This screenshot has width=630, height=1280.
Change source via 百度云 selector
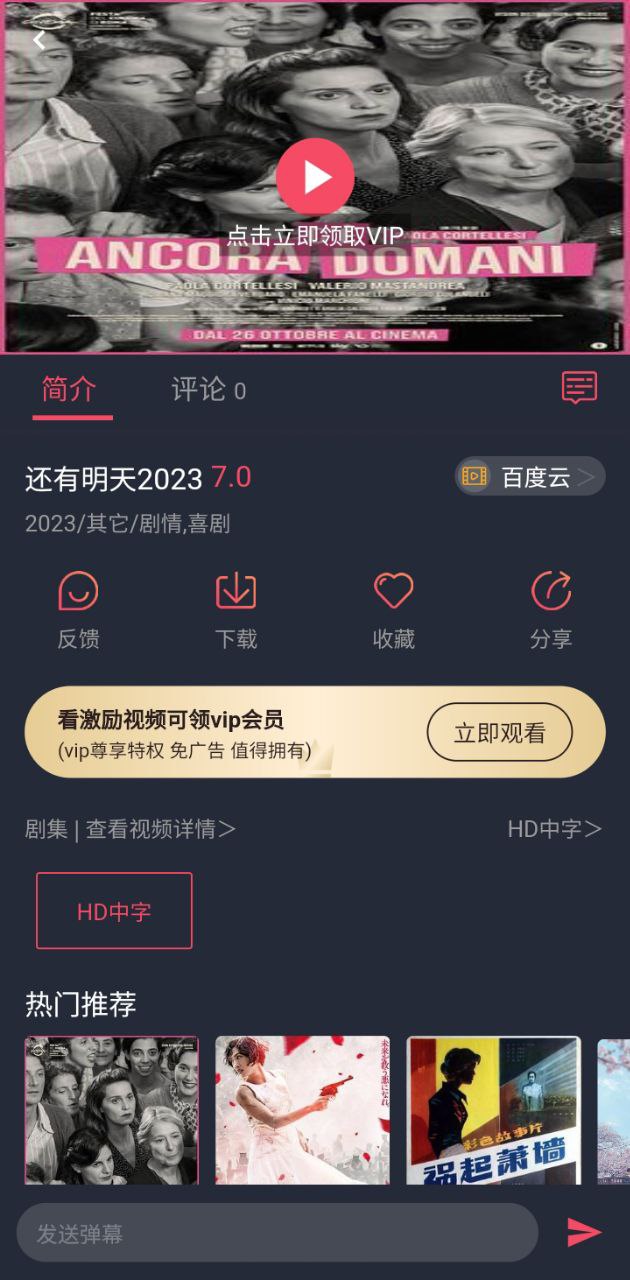pyautogui.click(x=530, y=477)
